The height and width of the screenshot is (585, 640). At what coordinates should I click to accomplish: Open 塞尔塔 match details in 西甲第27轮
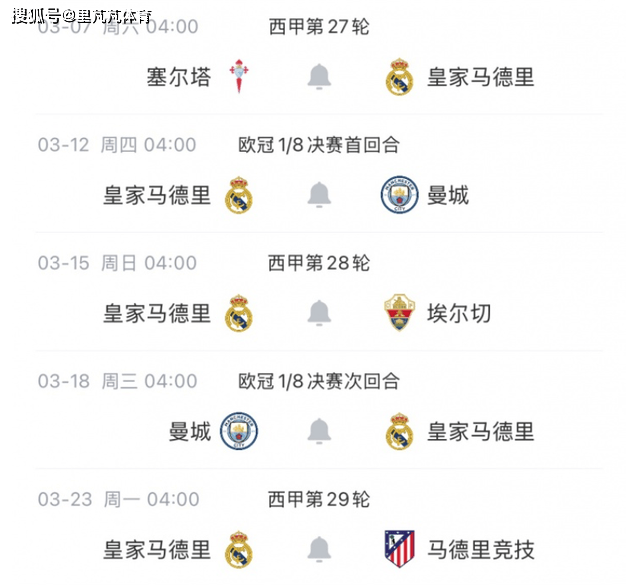(180, 77)
